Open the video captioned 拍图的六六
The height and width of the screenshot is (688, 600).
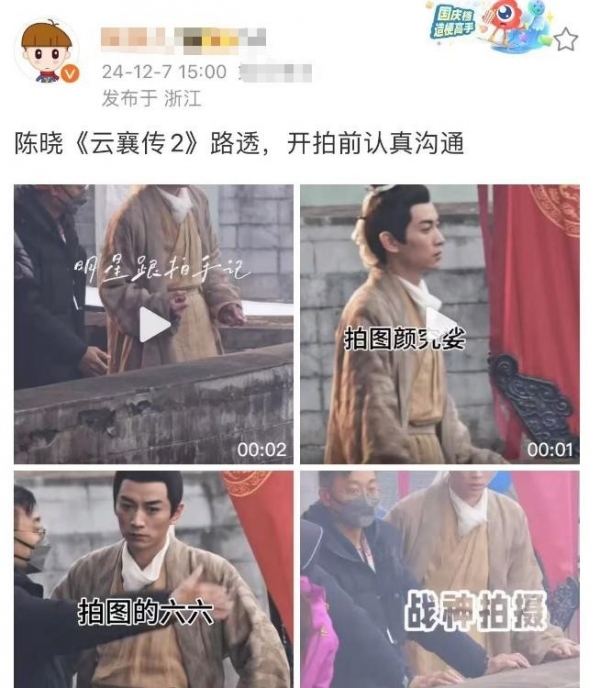click(154, 580)
